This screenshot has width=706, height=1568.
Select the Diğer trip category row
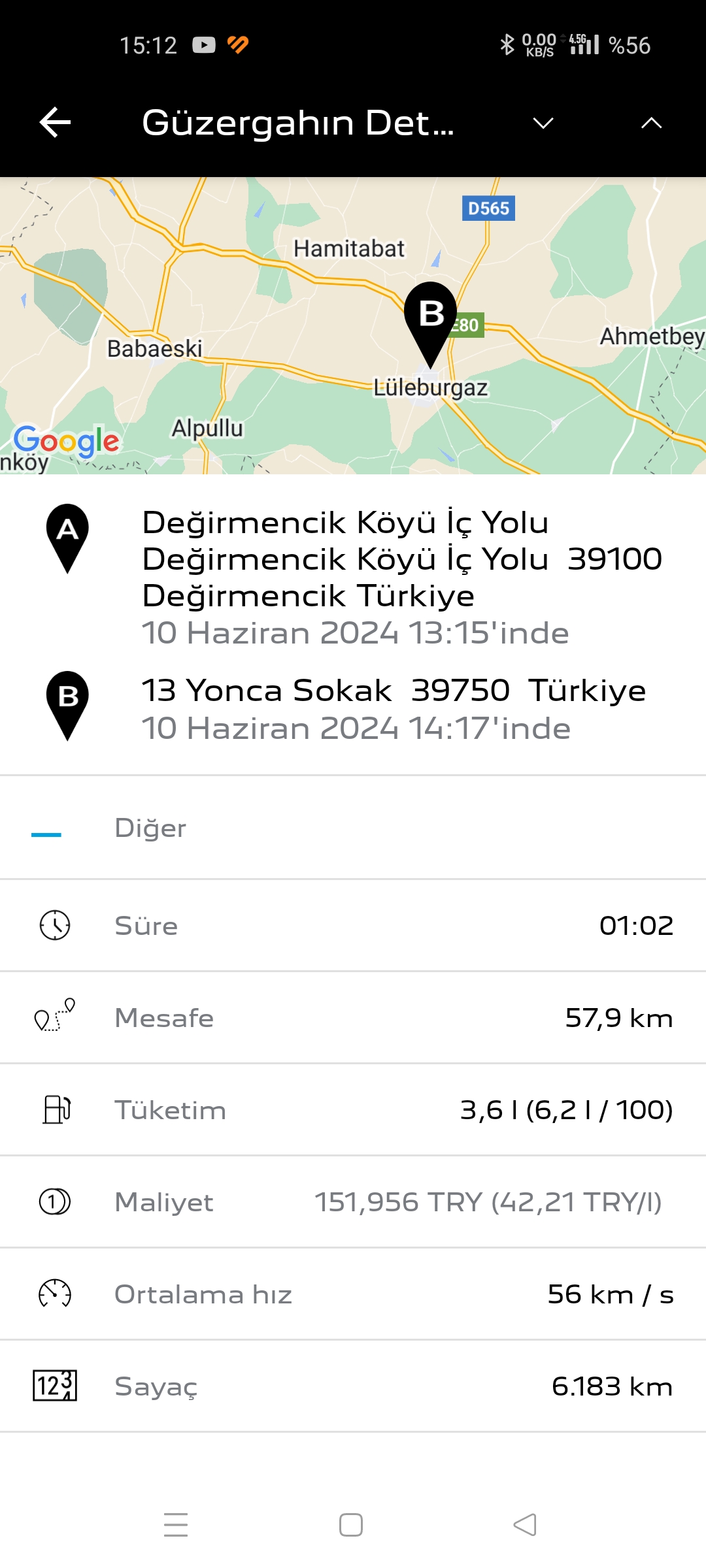(353, 828)
